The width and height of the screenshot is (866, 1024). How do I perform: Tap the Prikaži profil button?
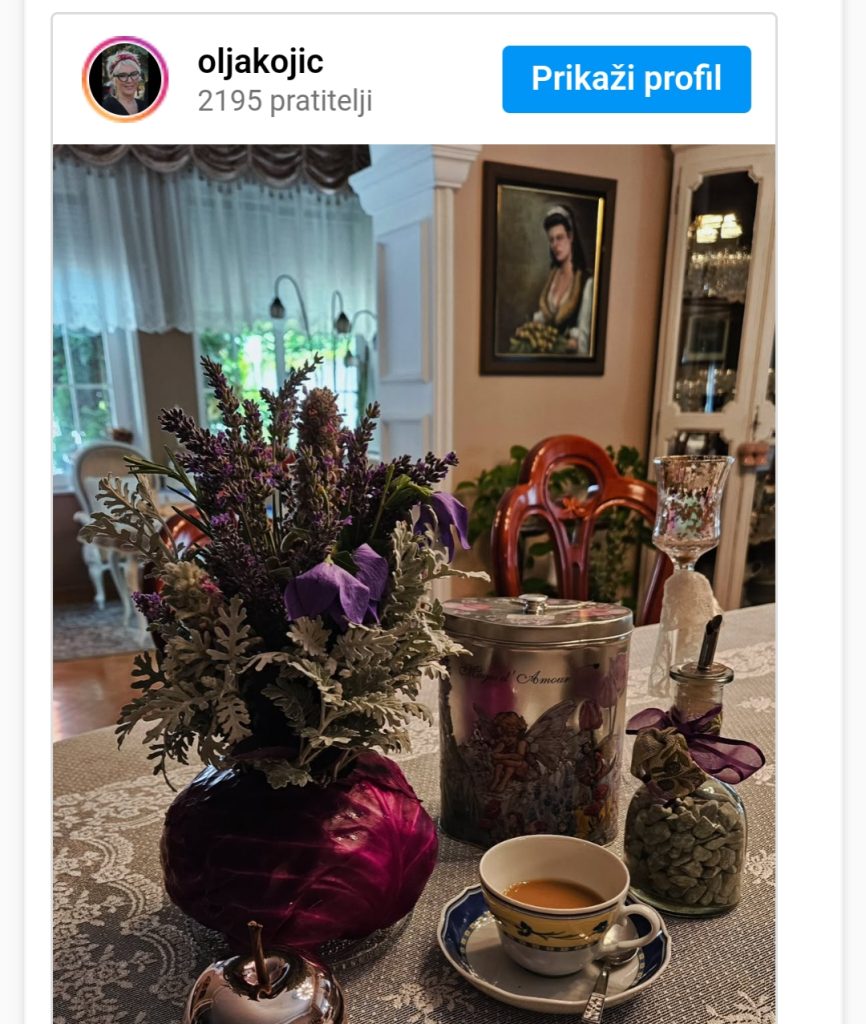pos(626,79)
